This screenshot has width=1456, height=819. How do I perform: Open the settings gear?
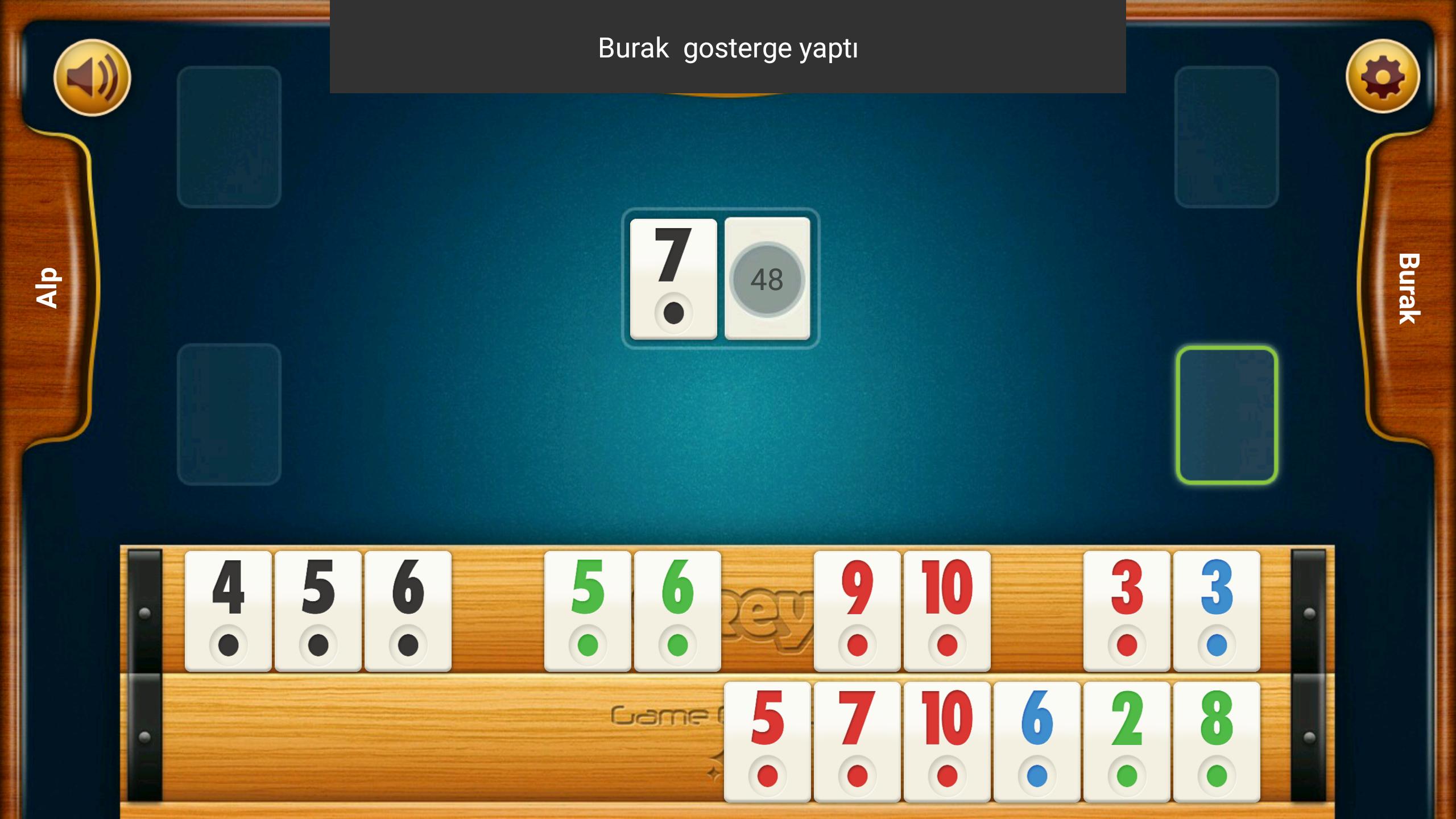click(x=1382, y=76)
